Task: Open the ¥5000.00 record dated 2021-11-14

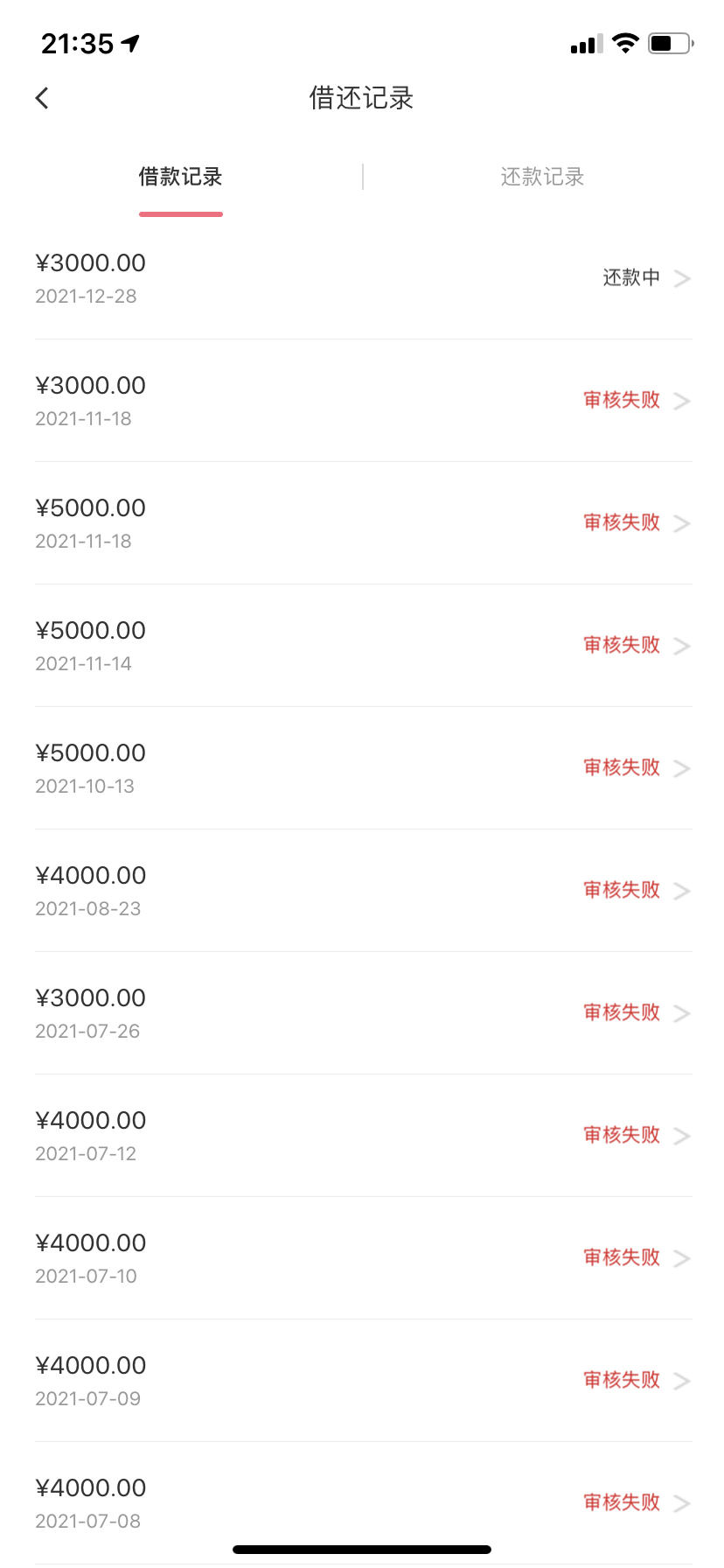Action: coord(362,646)
